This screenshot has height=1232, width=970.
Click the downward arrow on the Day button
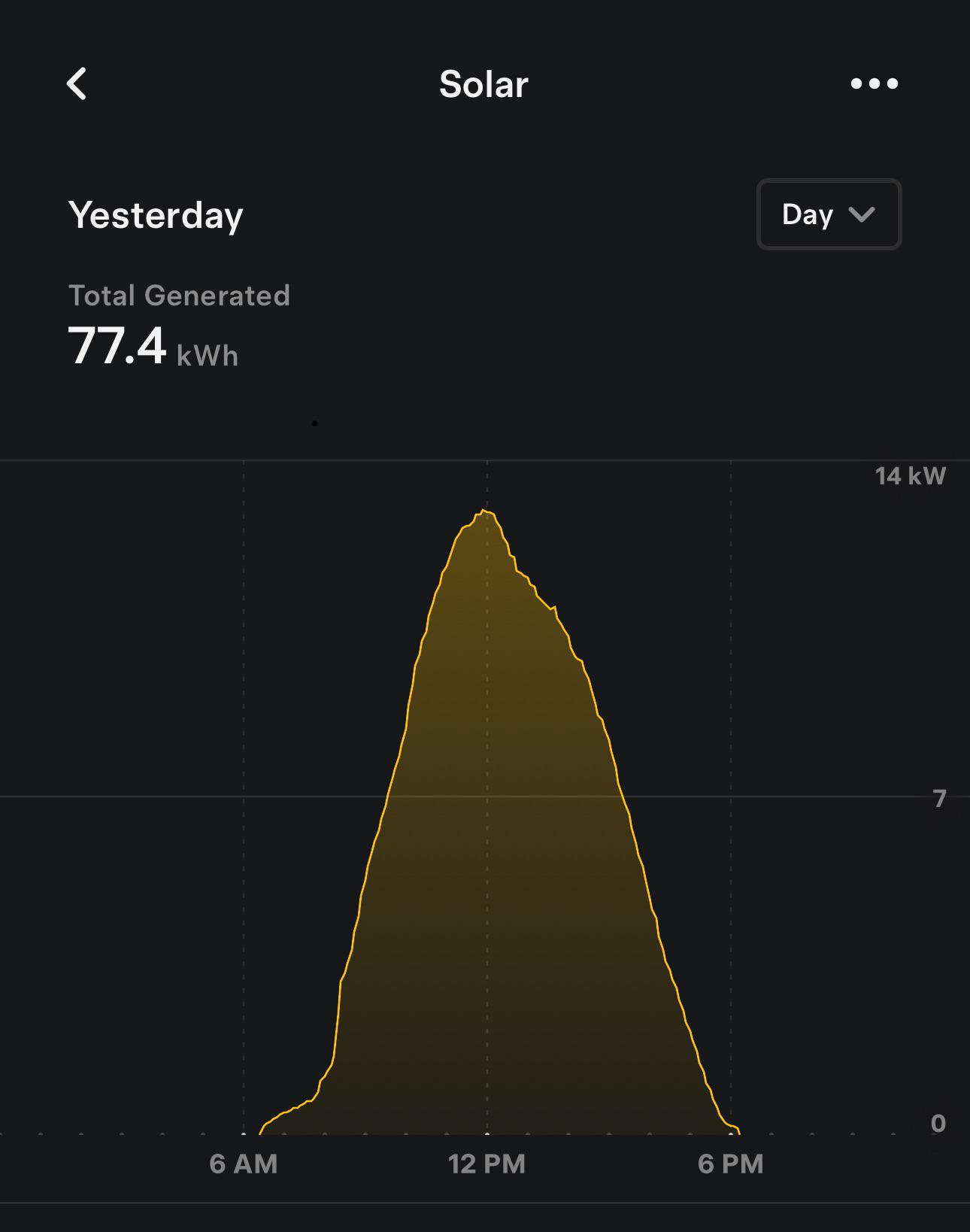pyautogui.click(x=862, y=215)
